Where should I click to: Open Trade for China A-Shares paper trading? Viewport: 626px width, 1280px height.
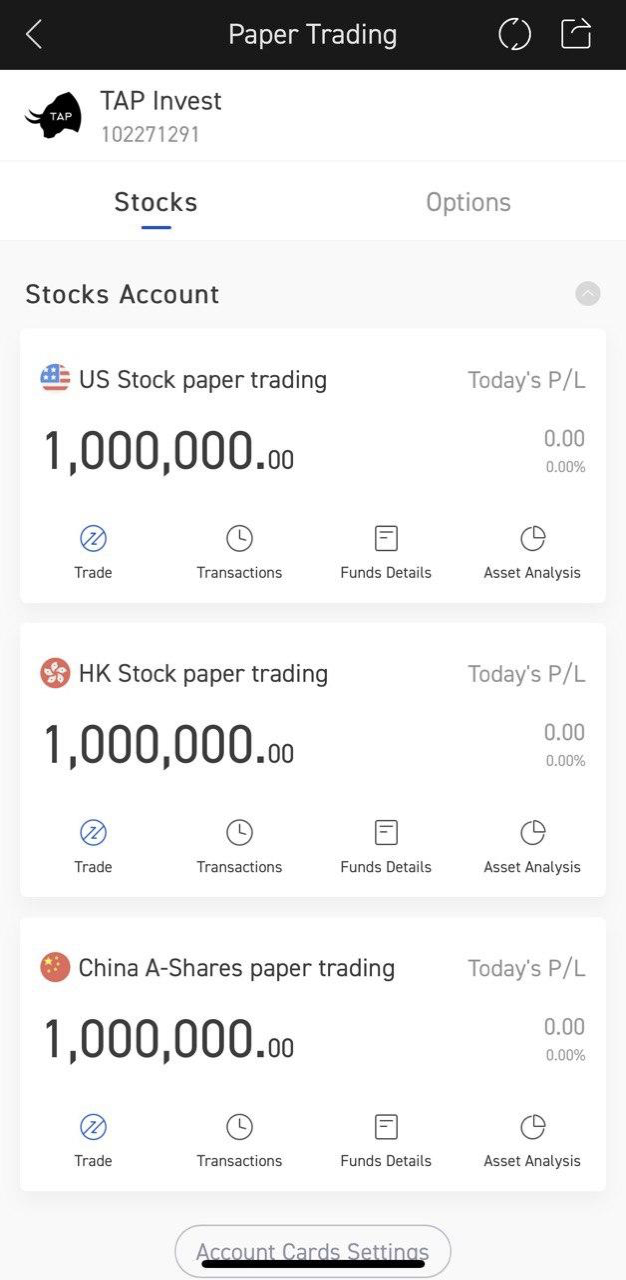pyautogui.click(x=93, y=1139)
